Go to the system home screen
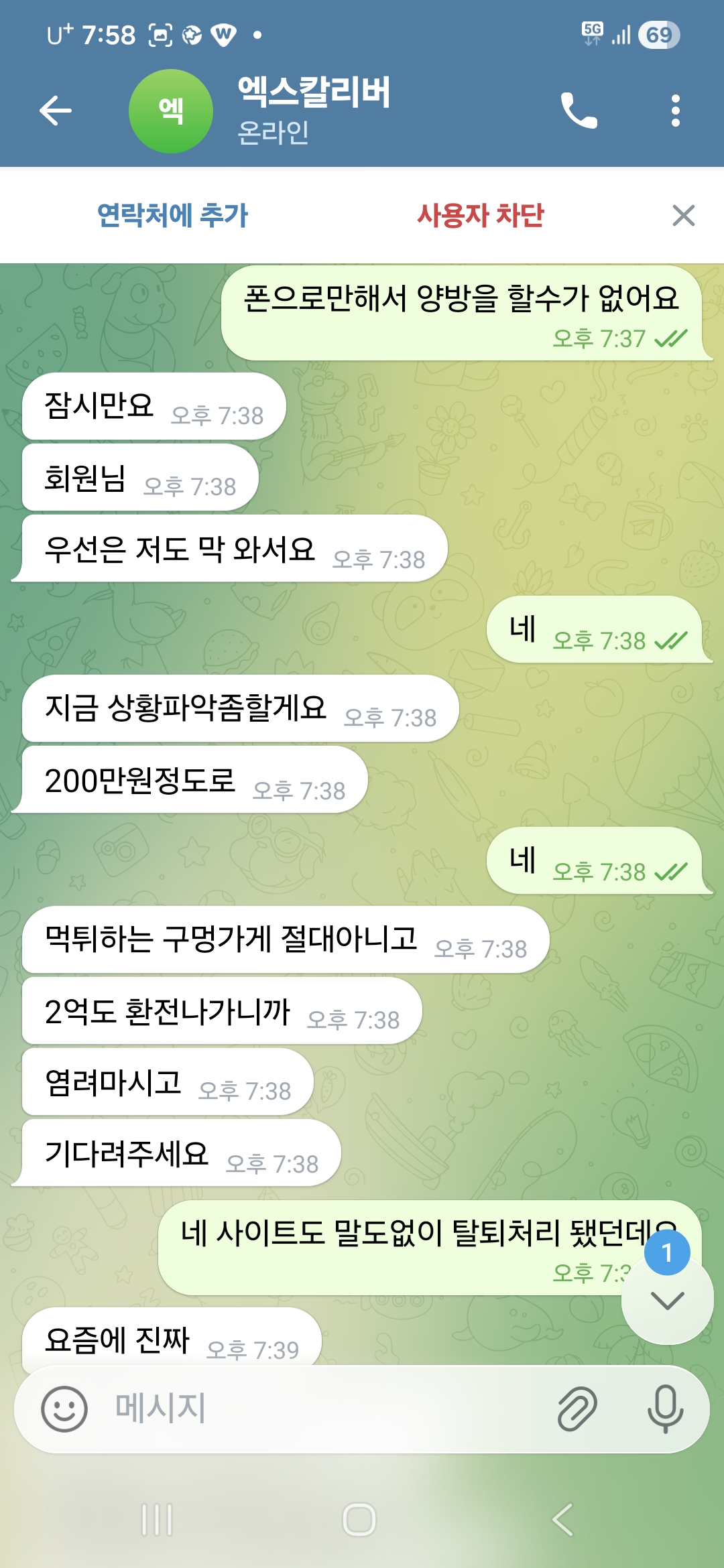The image size is (724, 1568). (x=359, y=1520)
